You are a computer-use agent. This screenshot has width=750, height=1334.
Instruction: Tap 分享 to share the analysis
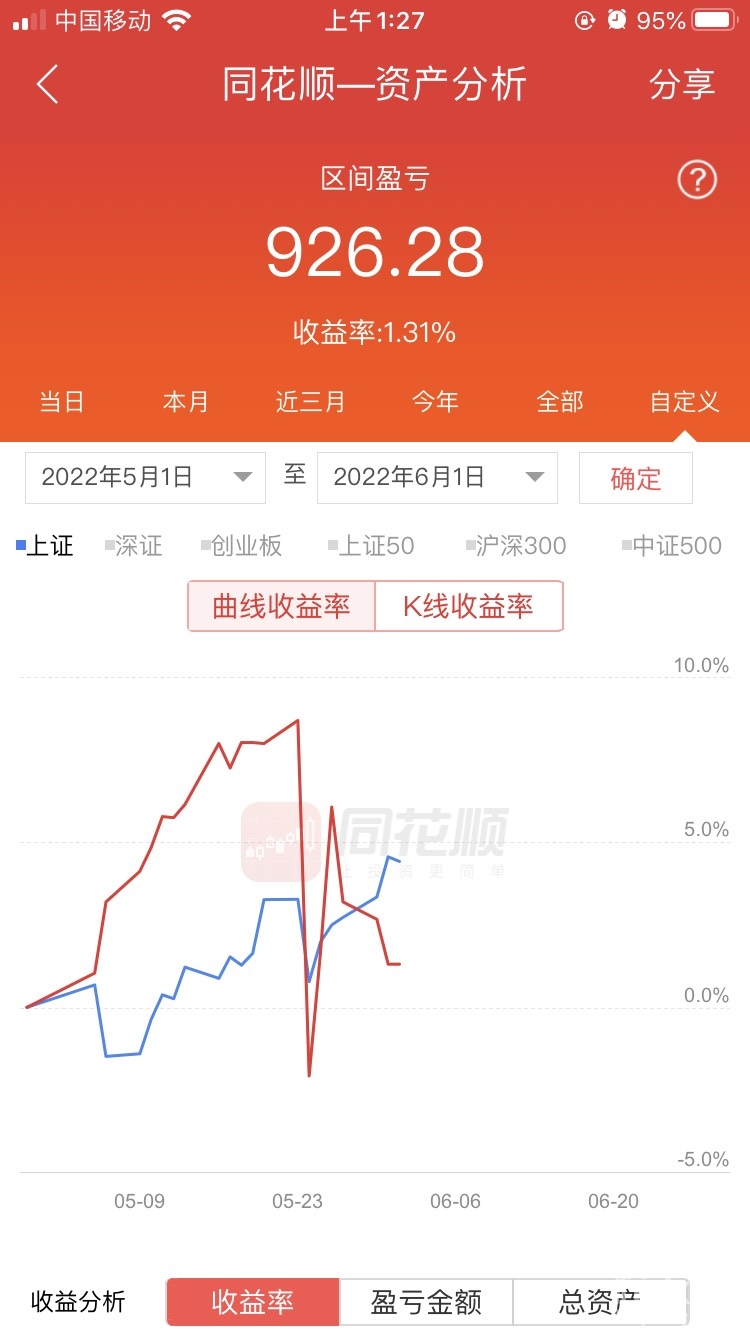coord(682,85)
